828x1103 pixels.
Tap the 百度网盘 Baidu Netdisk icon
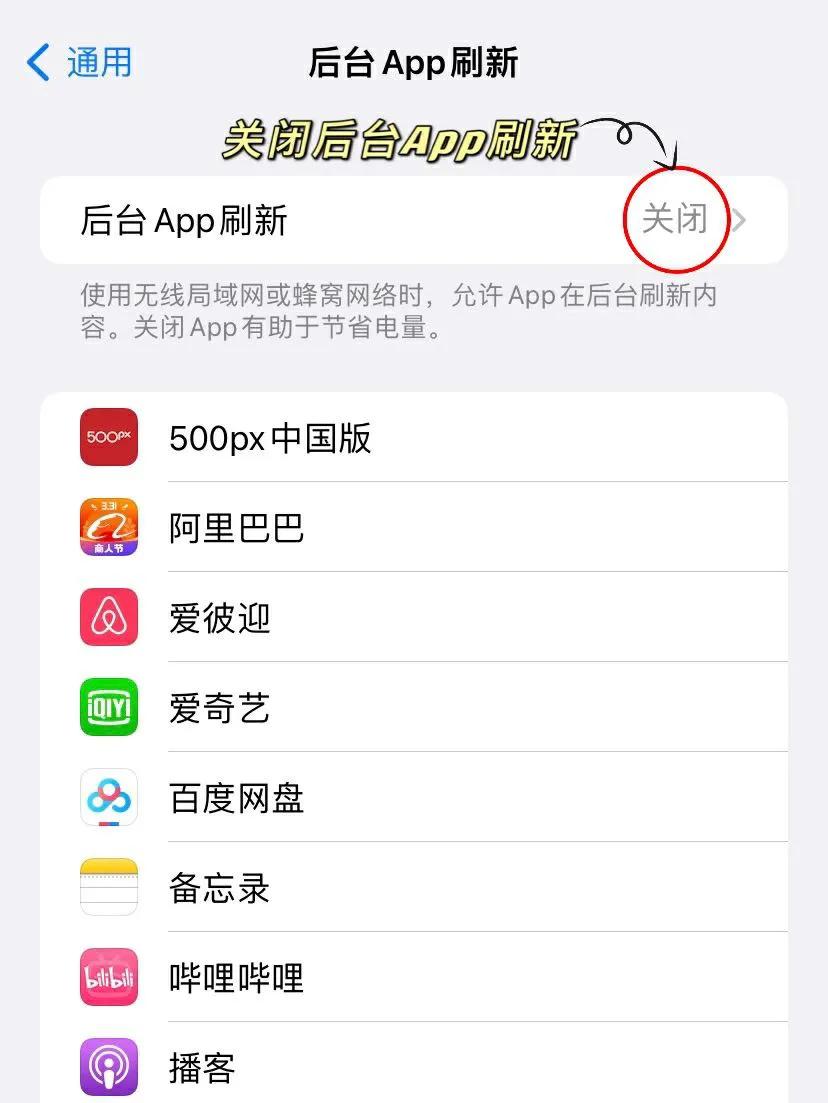(108, 797)
